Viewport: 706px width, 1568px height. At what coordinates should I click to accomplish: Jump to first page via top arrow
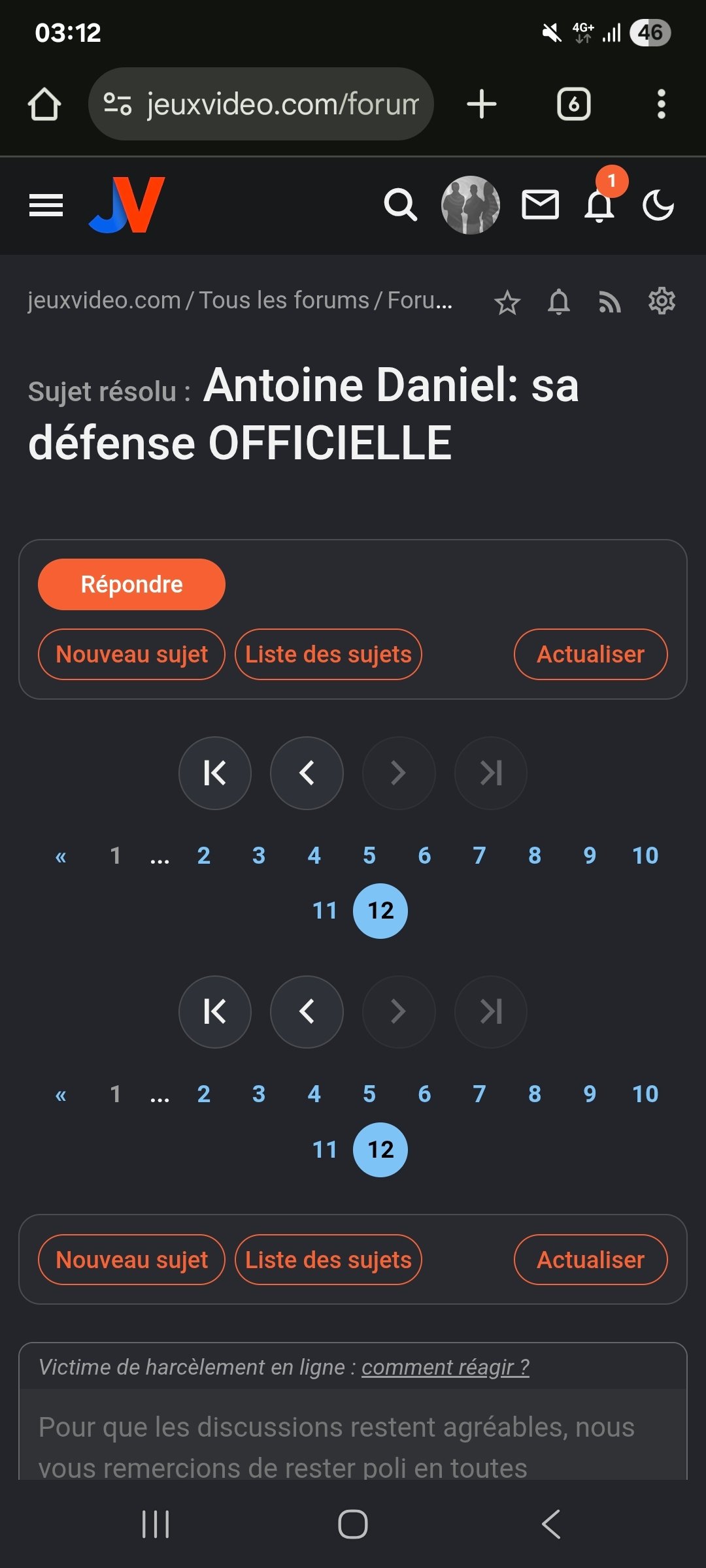pyautogui.click(x=215, y=773)
